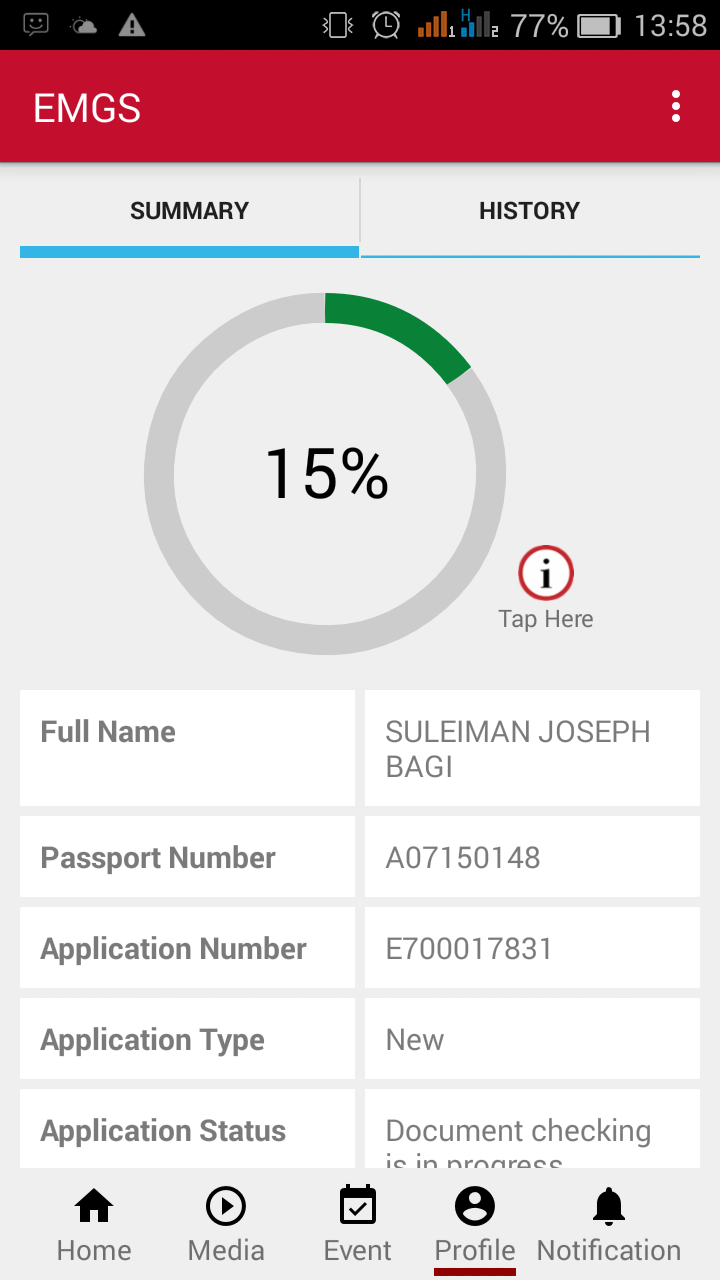720x1280 pixels.
Task: Switch to the Event tab
Action: tap(358, 1224)
